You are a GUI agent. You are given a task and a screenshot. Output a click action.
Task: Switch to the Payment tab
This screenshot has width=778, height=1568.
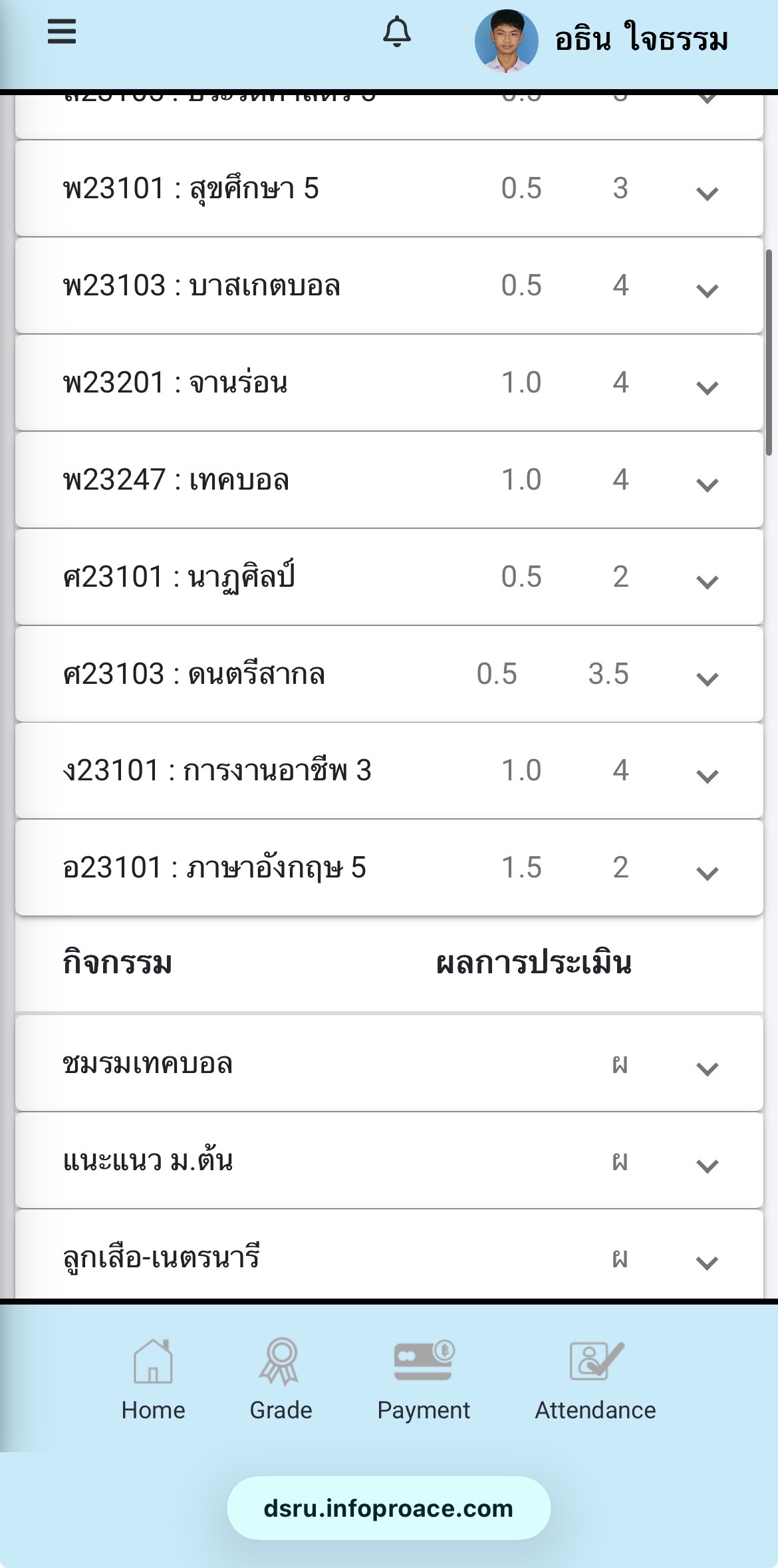(x=424, y=1380)
